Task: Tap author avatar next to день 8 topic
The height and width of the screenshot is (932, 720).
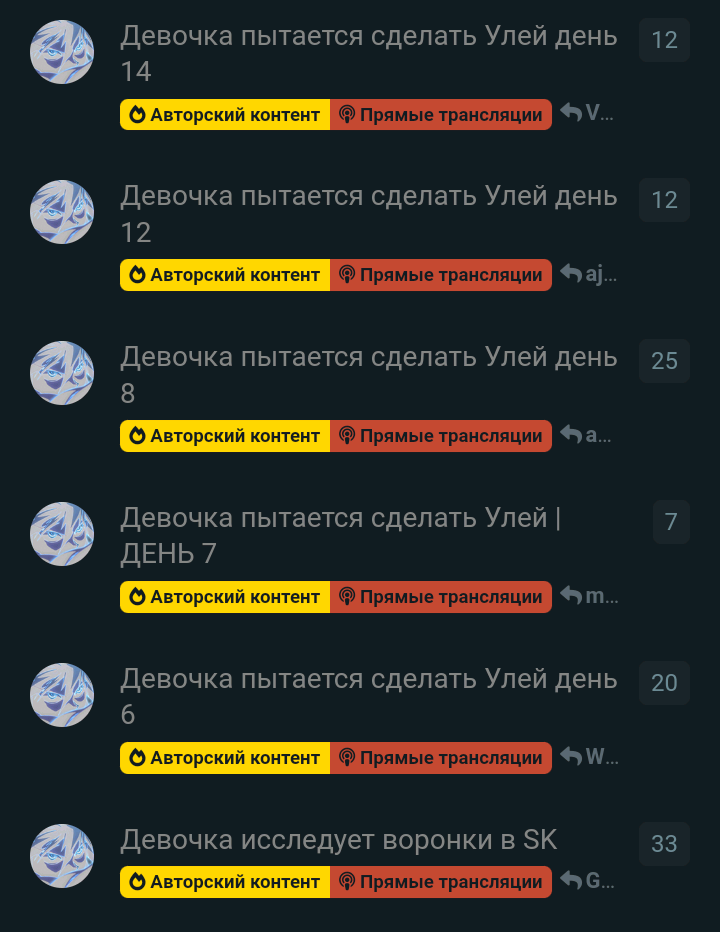Action: [x=62, y=373]
